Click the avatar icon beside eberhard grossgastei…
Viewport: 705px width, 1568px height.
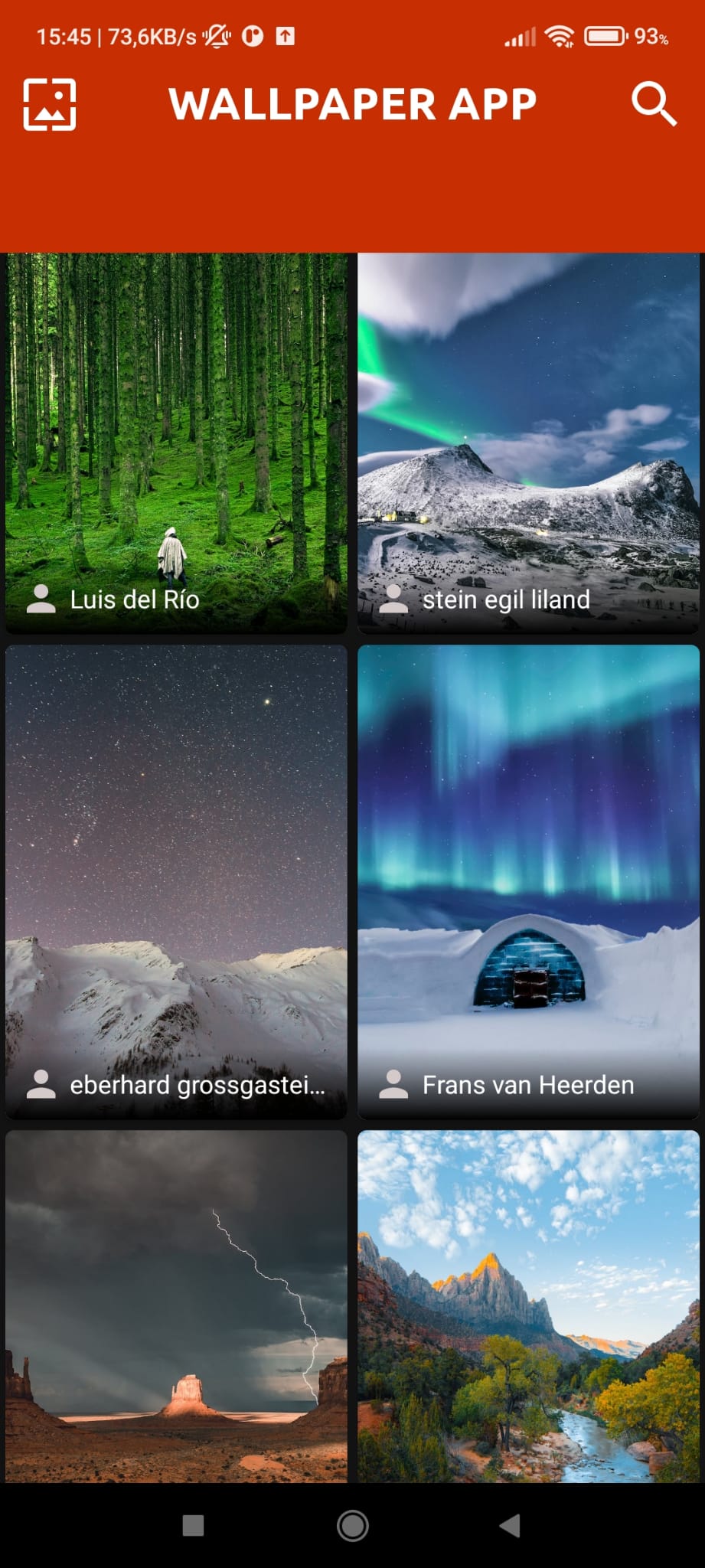pyautogui.click(x=41, y=1085)
